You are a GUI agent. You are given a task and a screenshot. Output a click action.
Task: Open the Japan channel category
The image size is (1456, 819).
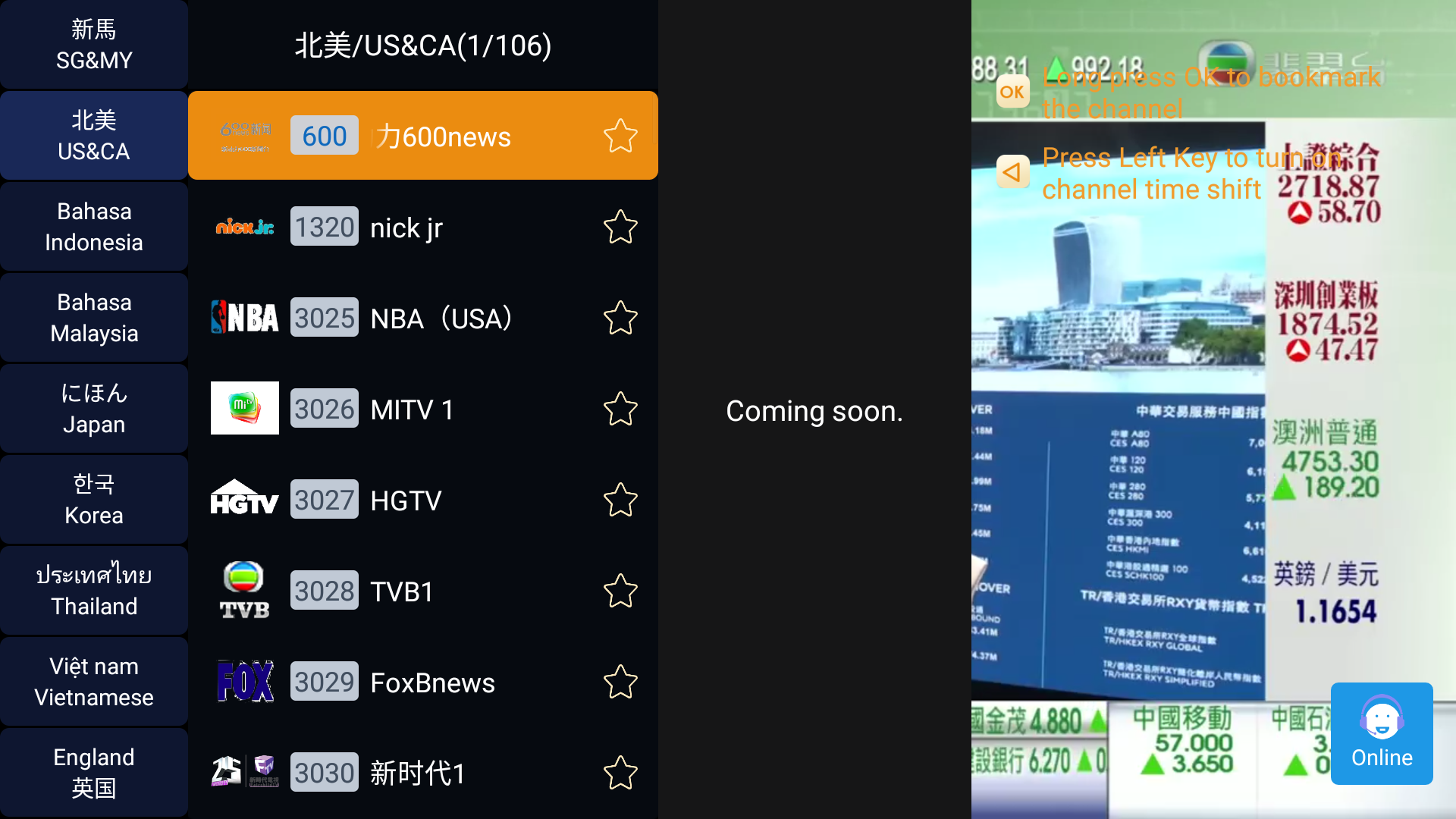pyautogui.click(x=94, y=409)
